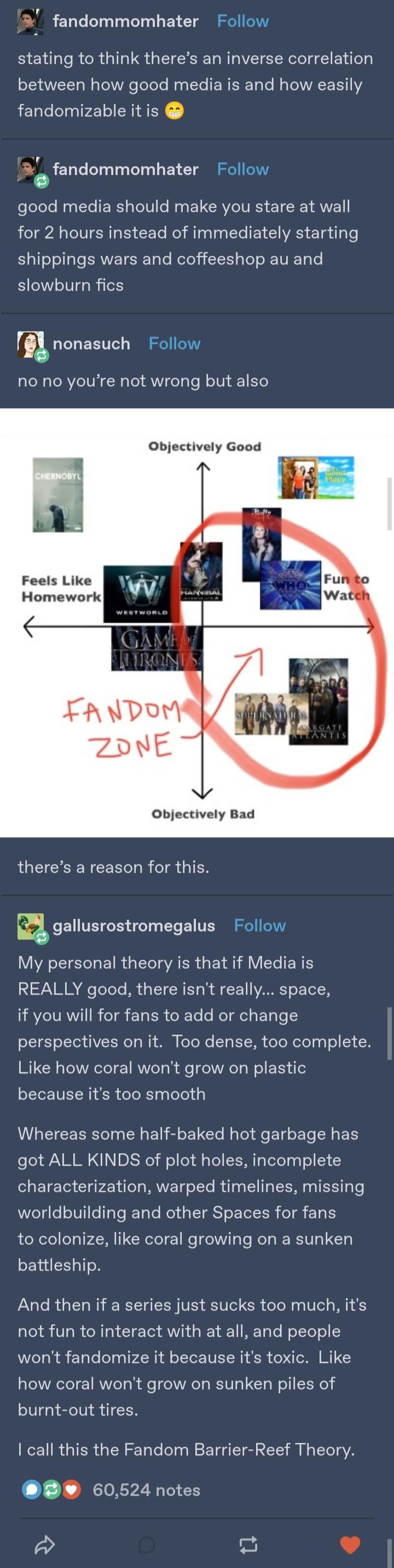Reply to this post
The height and width of the screenshot is (1568, 394).
click(146, 1544)
